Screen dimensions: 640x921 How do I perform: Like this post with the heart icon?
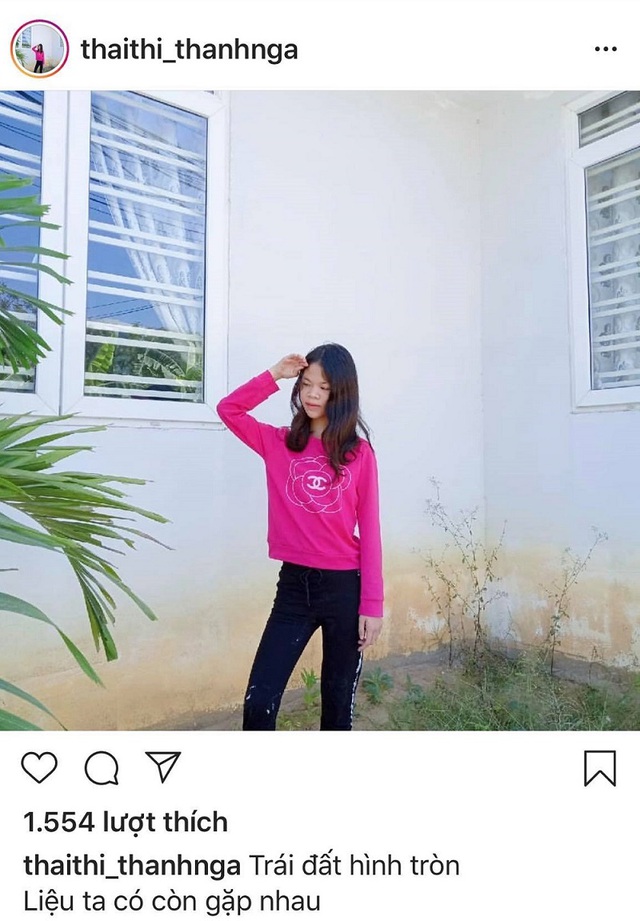39,767
